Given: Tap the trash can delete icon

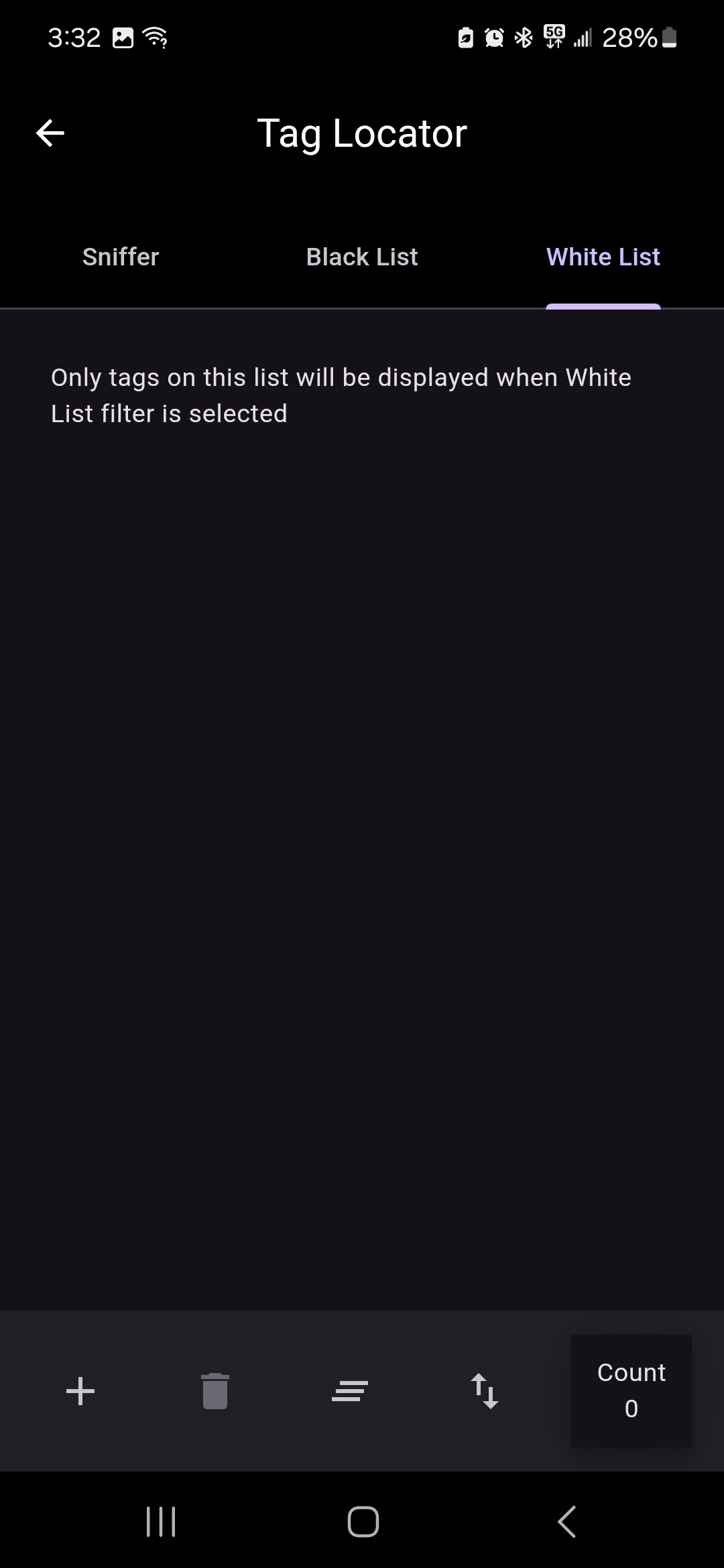Looking at the screenshot, I should coord(215,1391).
